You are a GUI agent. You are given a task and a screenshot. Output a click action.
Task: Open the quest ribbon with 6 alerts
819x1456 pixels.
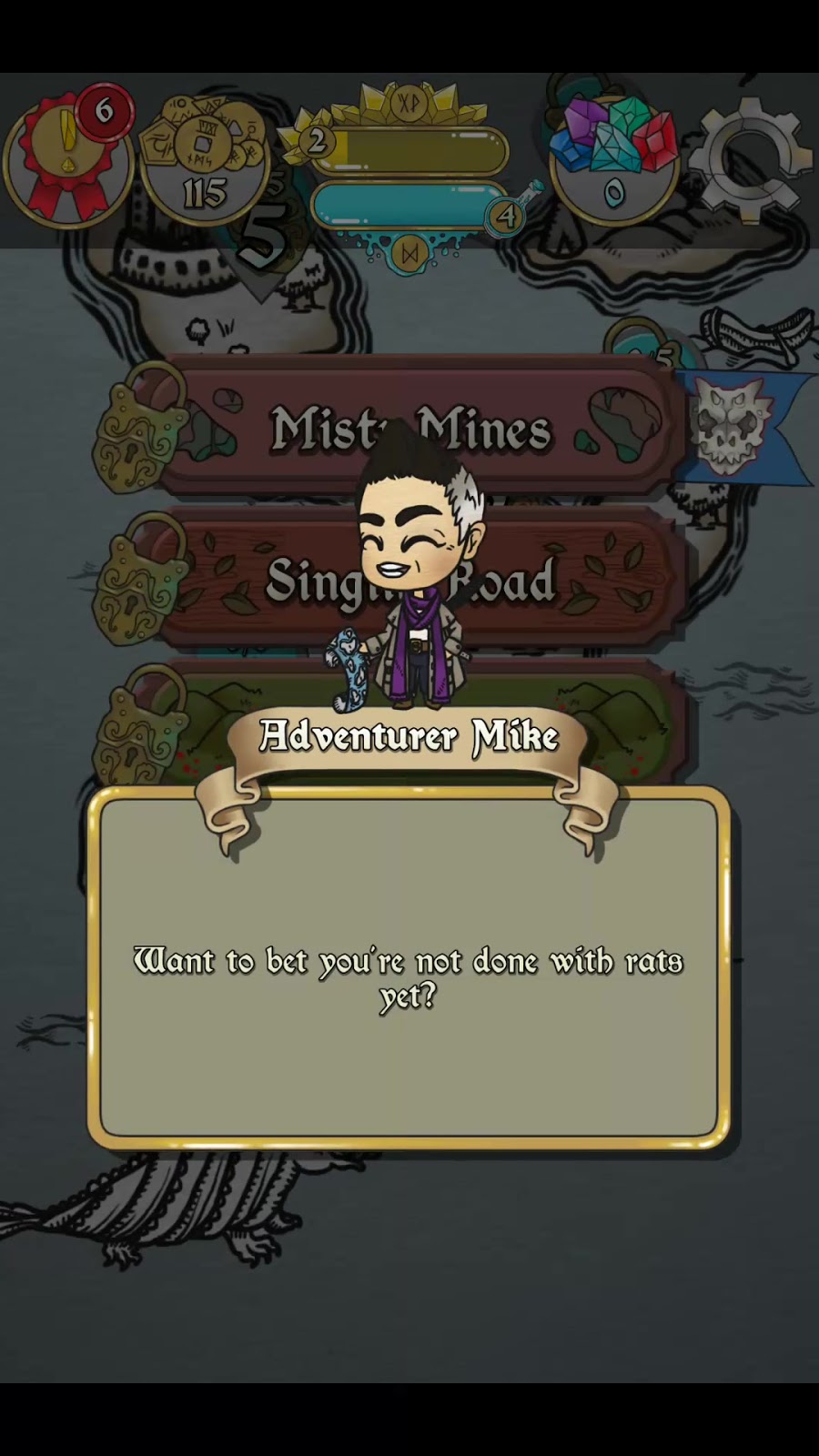tap(64, 159)
